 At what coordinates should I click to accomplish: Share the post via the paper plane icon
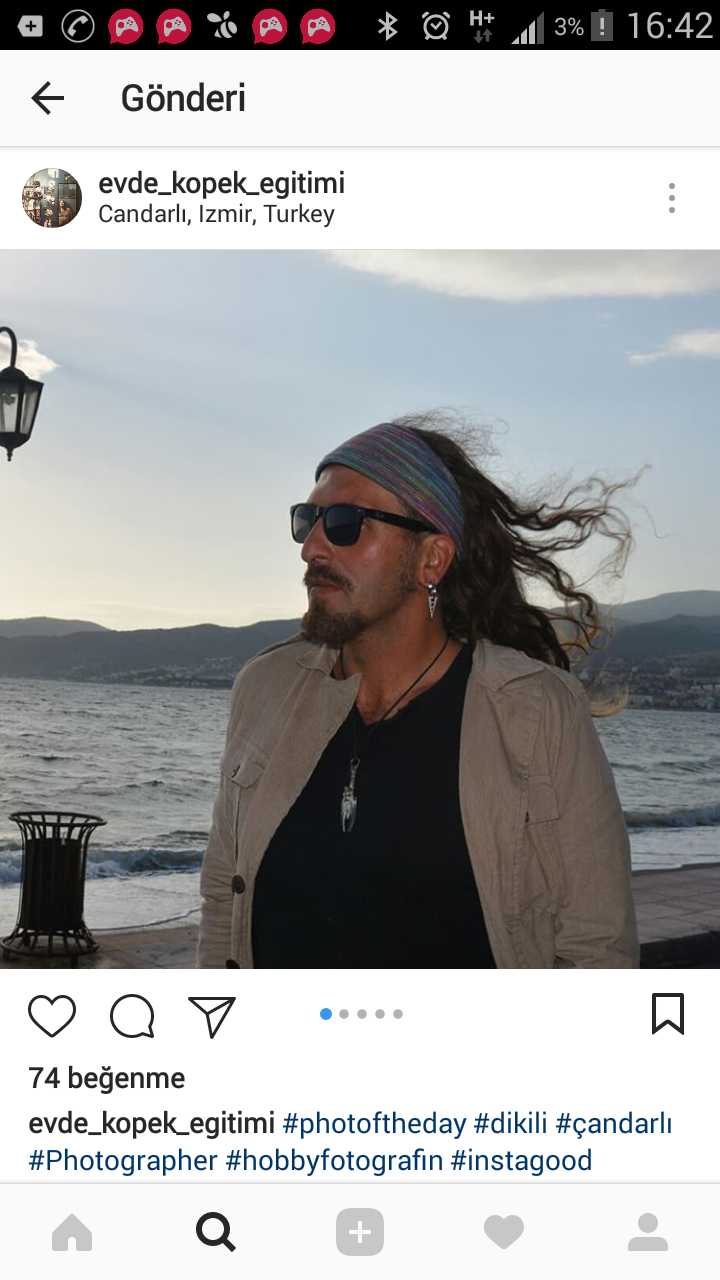(212, 1016)
